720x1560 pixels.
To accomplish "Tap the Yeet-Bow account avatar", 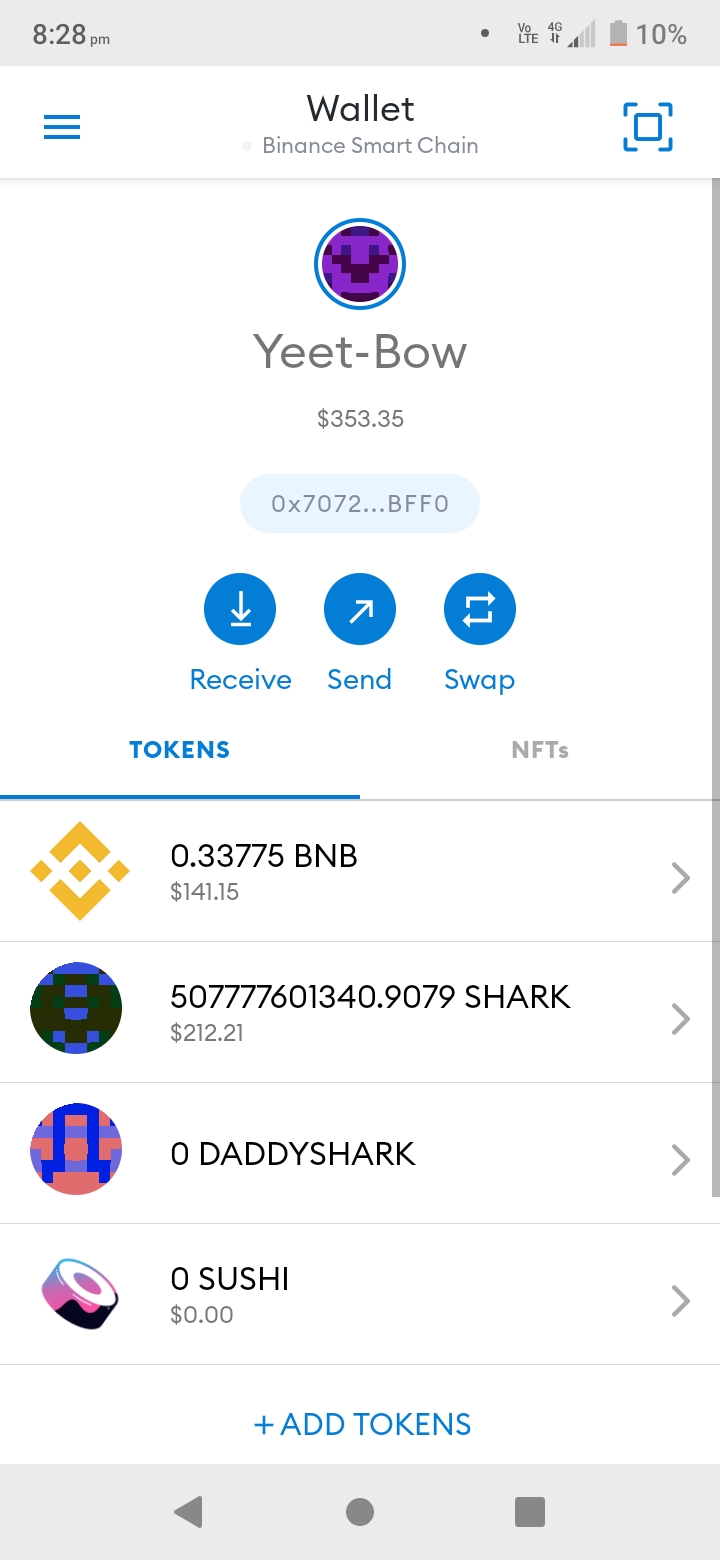I will click(x=360, y=264).
